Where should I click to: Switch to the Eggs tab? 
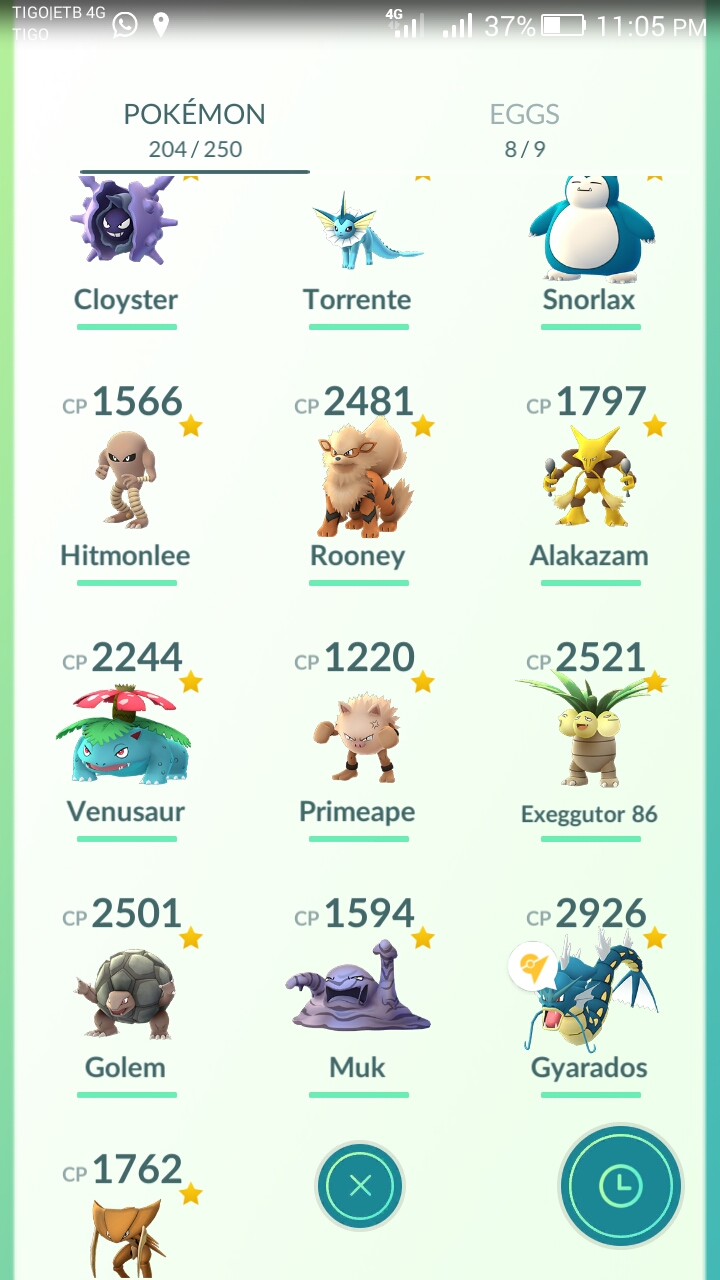pyautogui.click(x=524, y=130)
